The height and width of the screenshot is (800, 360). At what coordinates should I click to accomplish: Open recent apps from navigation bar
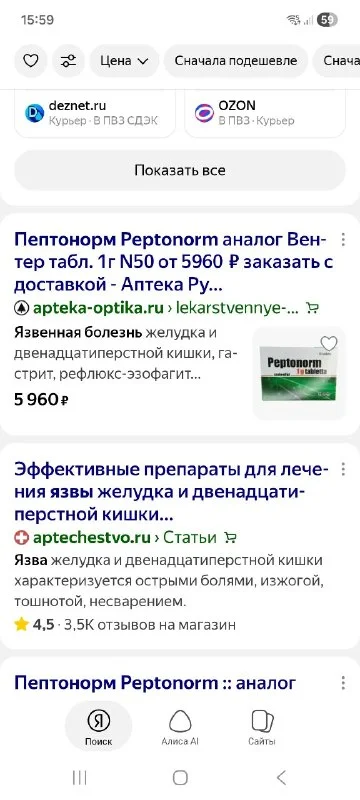click(x=79, y=778)
